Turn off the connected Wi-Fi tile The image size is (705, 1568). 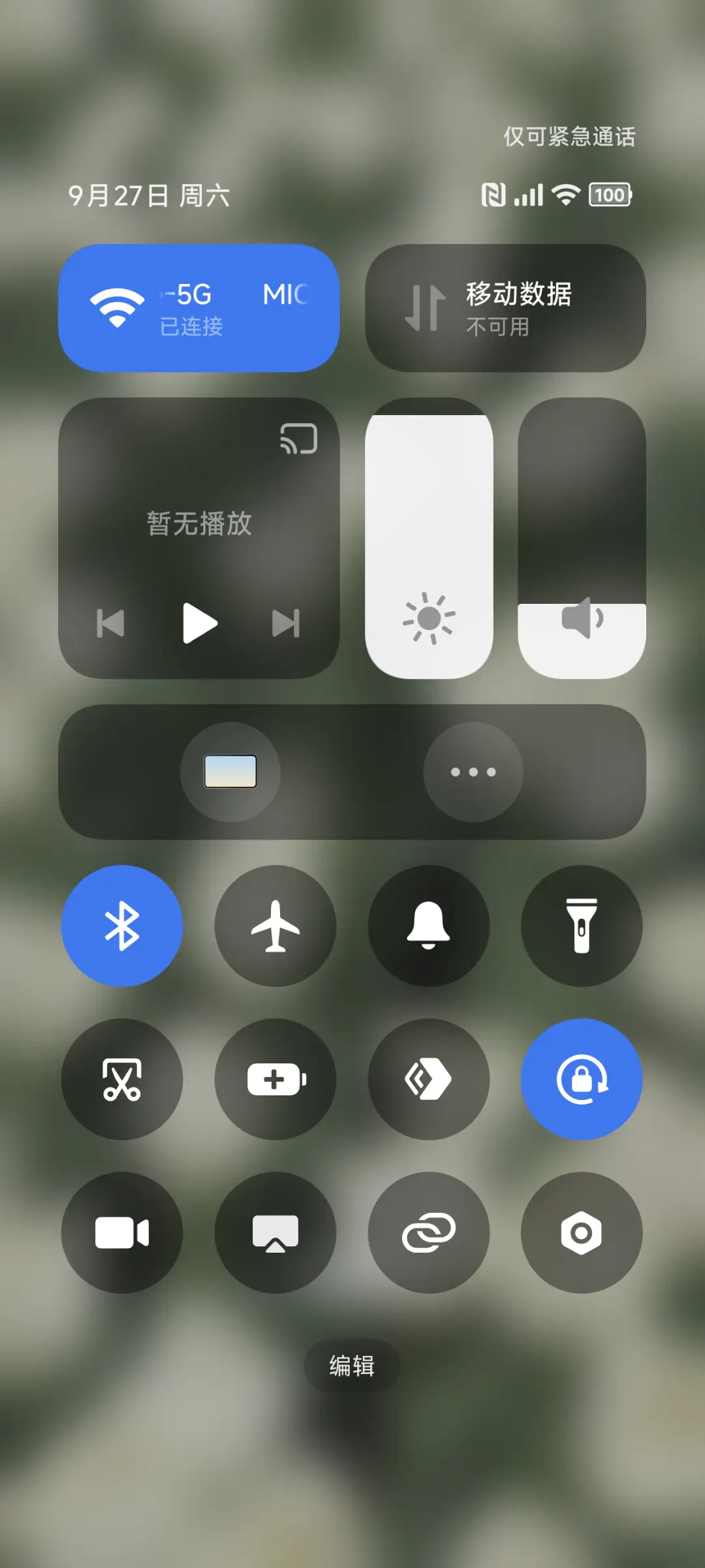[198, 308]
